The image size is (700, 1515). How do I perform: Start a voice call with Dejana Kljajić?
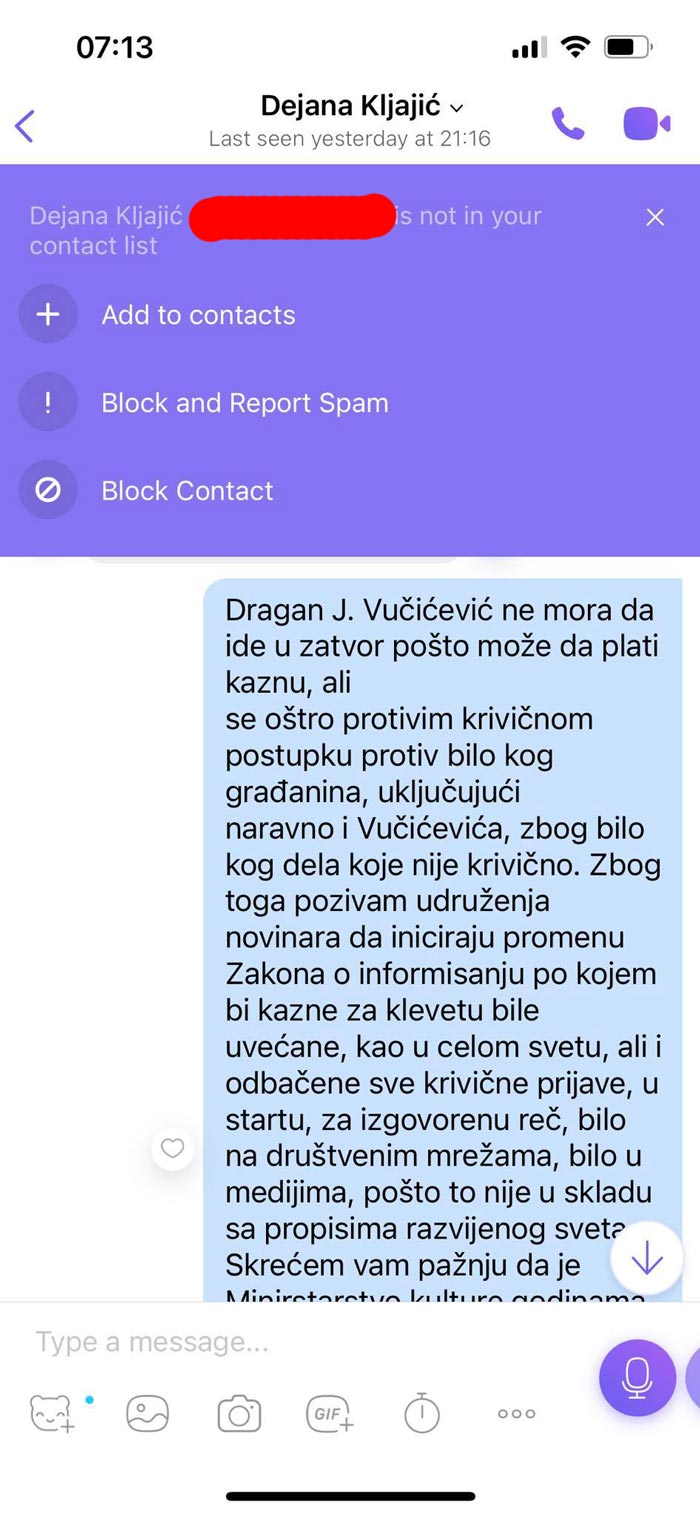tap(568, 124)
